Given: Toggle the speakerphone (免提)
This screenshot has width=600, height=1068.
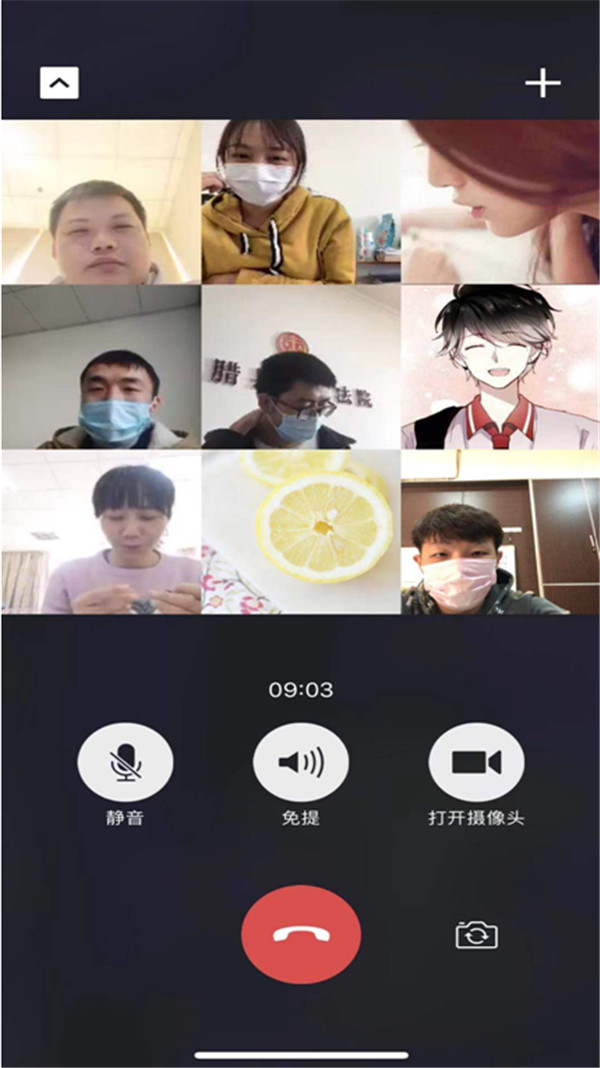Looking at the screenshot, I should (x=301, y=762).
